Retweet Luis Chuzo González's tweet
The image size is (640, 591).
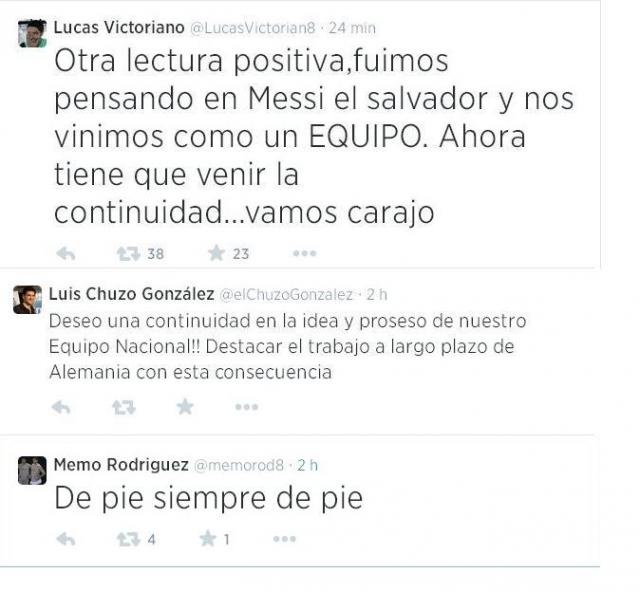123,407
